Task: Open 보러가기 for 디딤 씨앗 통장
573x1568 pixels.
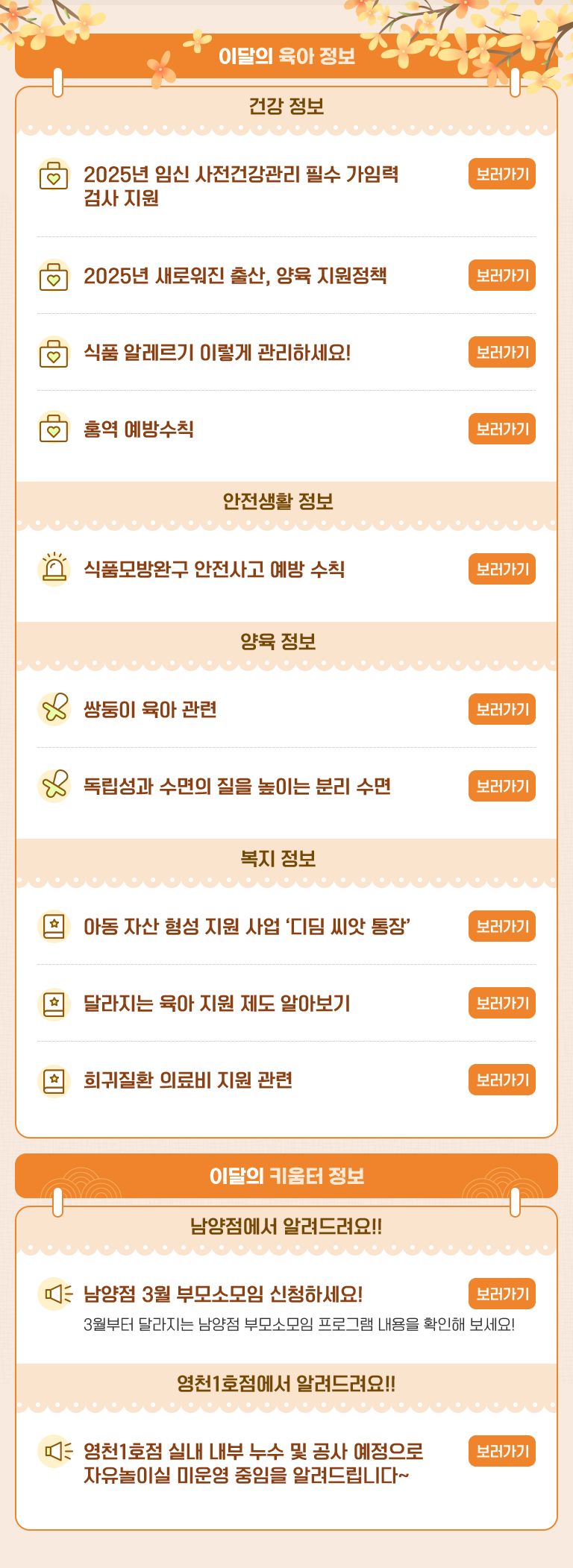Action: [501, 926]
